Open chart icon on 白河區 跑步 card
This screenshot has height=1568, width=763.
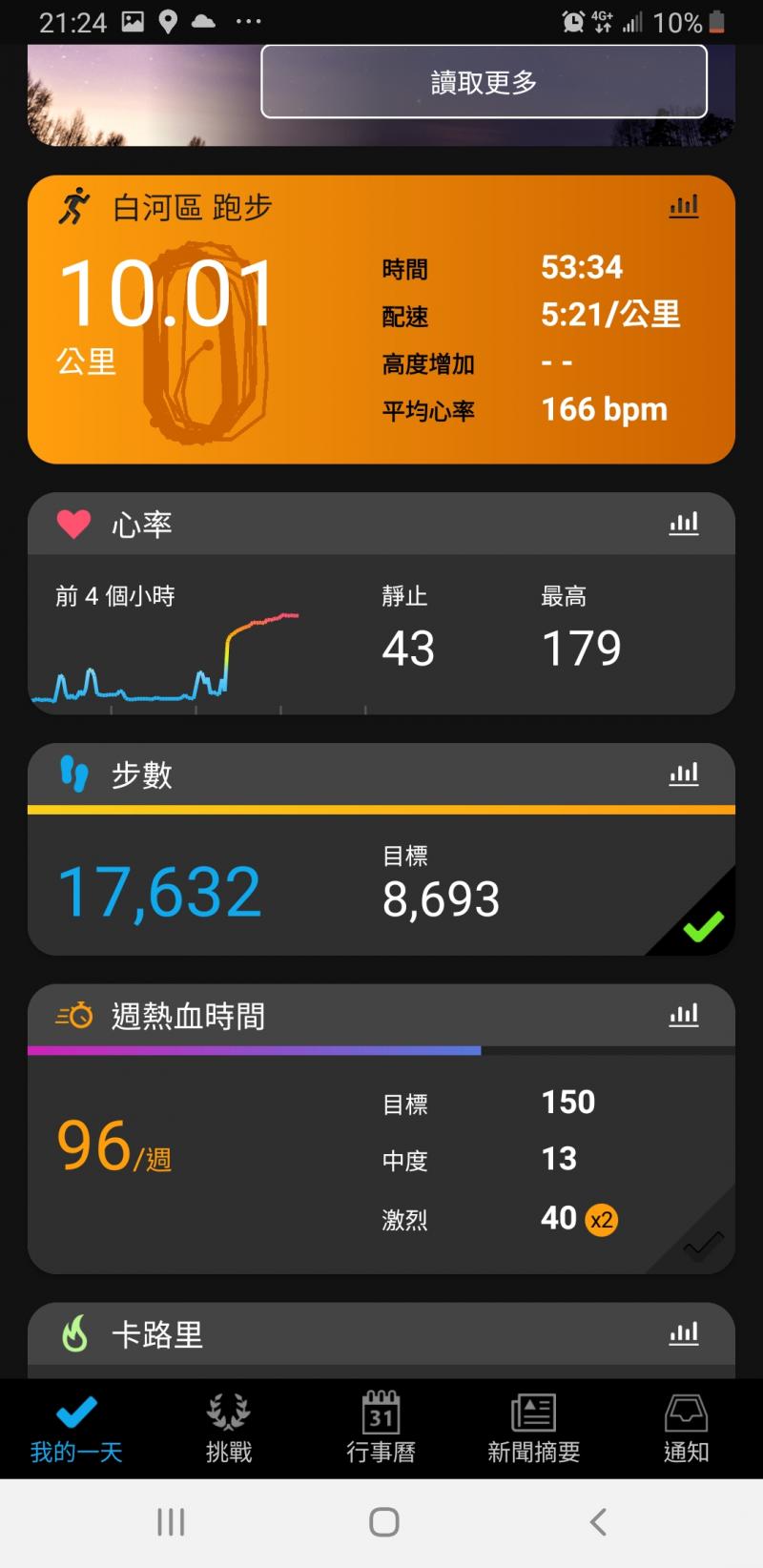[683, 206]
